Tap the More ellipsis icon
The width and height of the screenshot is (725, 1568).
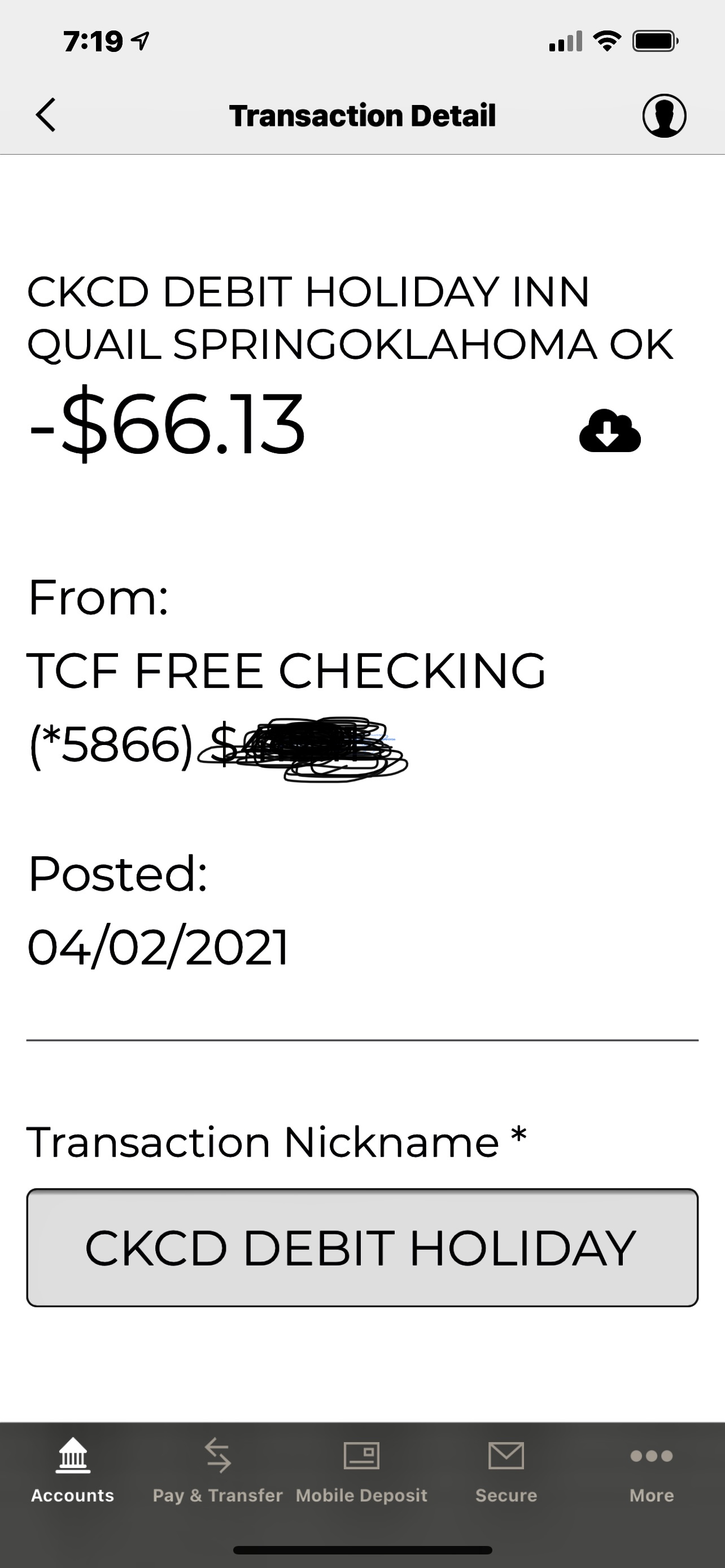(650, 1456)
